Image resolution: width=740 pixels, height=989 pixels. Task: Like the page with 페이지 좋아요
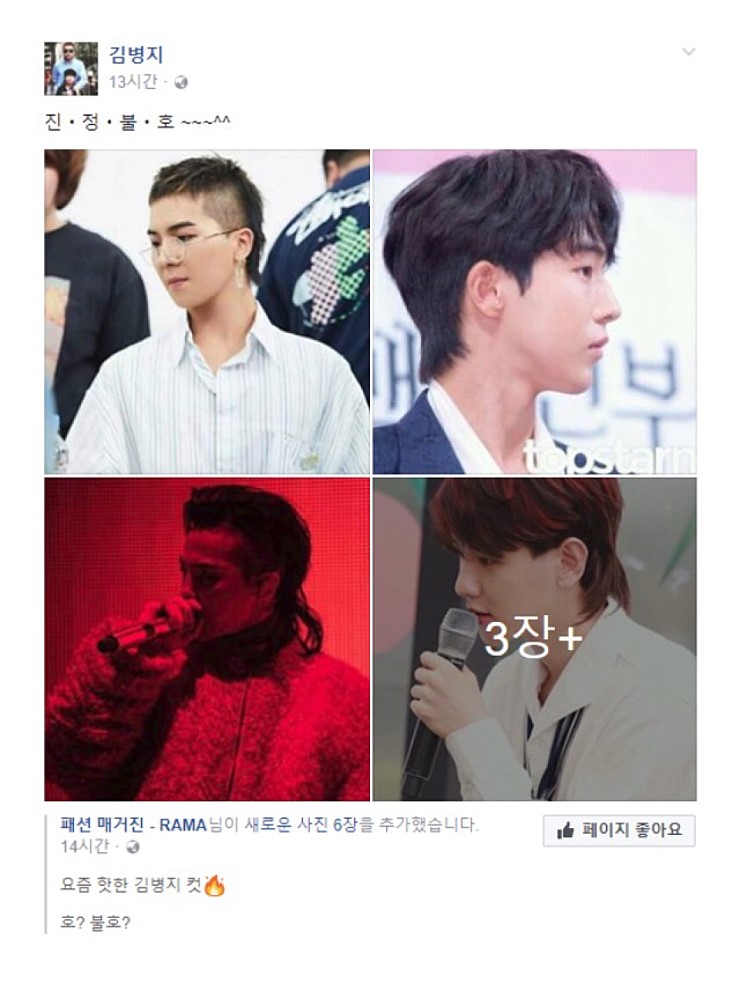[x=619, y=831]
